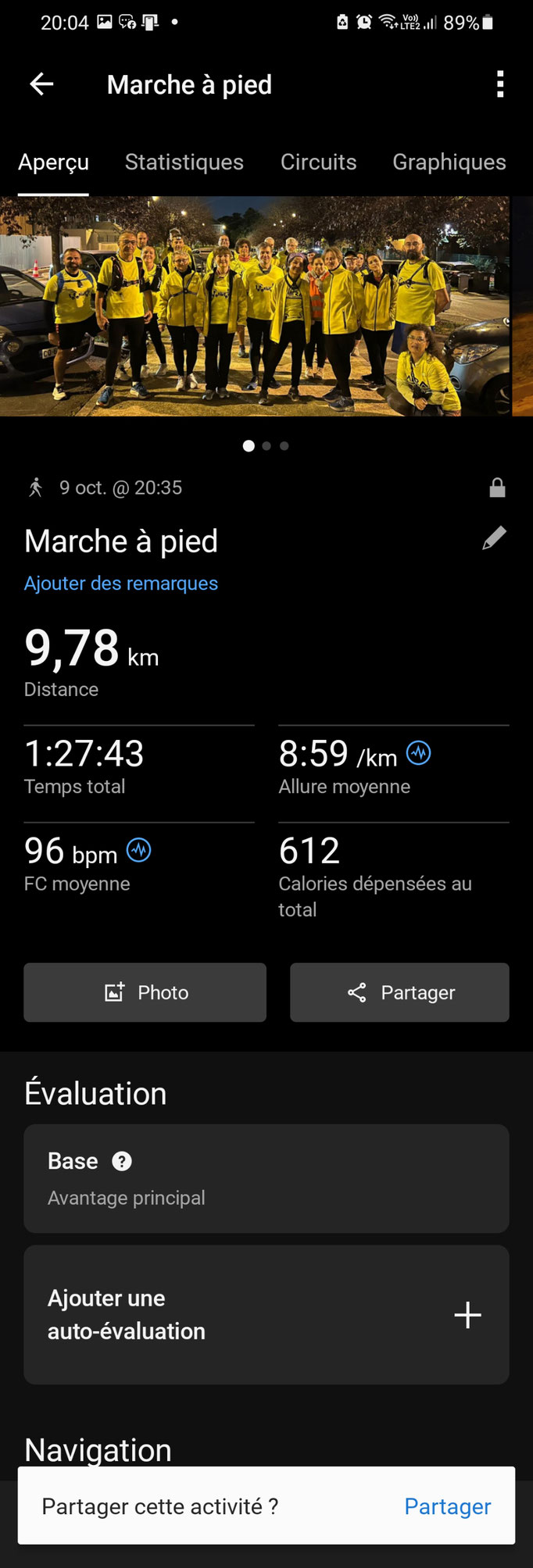Viewport: 533px width, 1568px height.
Task: View the Graphiques tab
Action: pos(449,162)
